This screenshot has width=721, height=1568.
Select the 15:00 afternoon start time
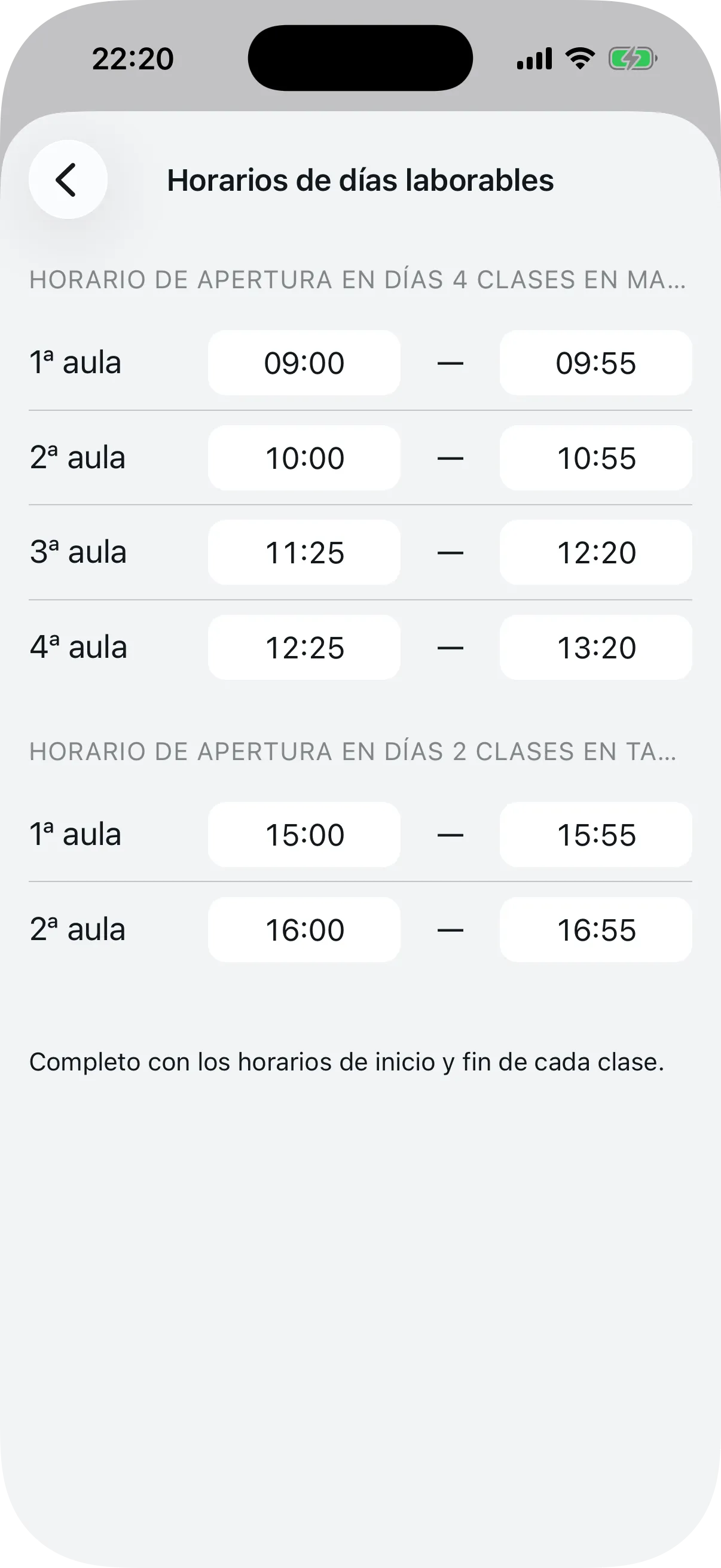pos(304,834)
